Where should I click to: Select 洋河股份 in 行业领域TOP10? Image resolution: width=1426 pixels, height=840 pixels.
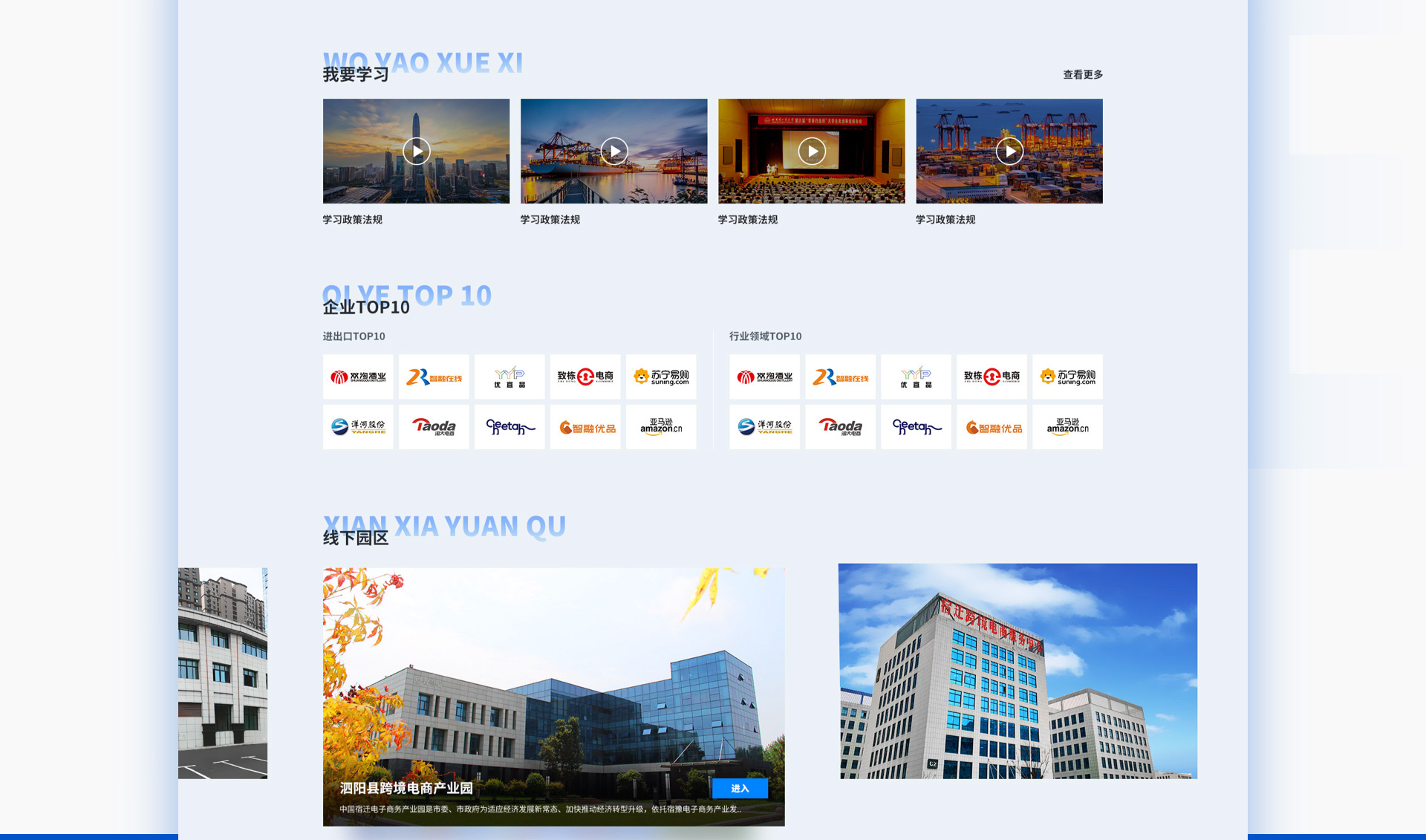(764, 427)
